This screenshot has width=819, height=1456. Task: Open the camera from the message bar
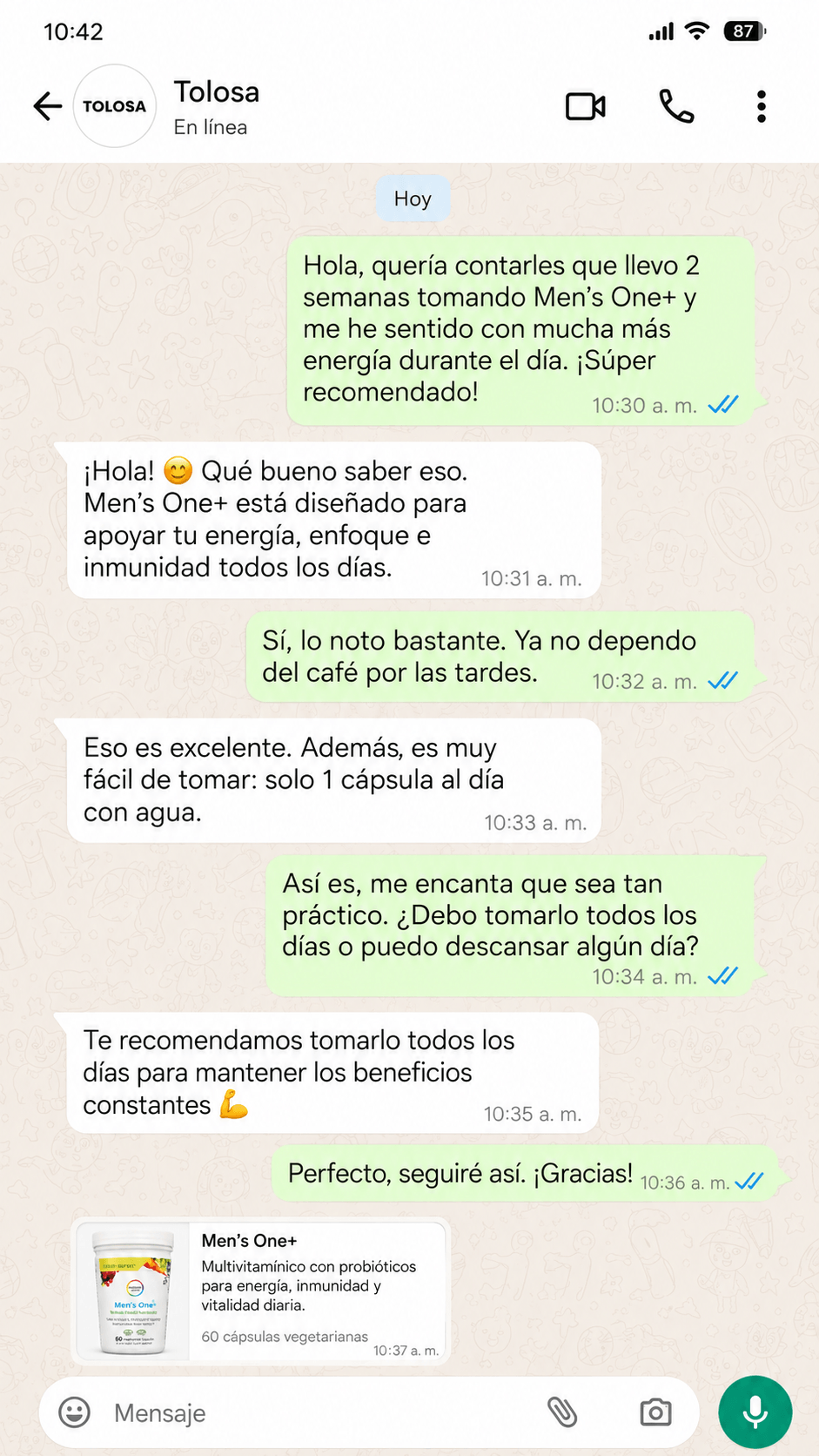point(655,1412)
